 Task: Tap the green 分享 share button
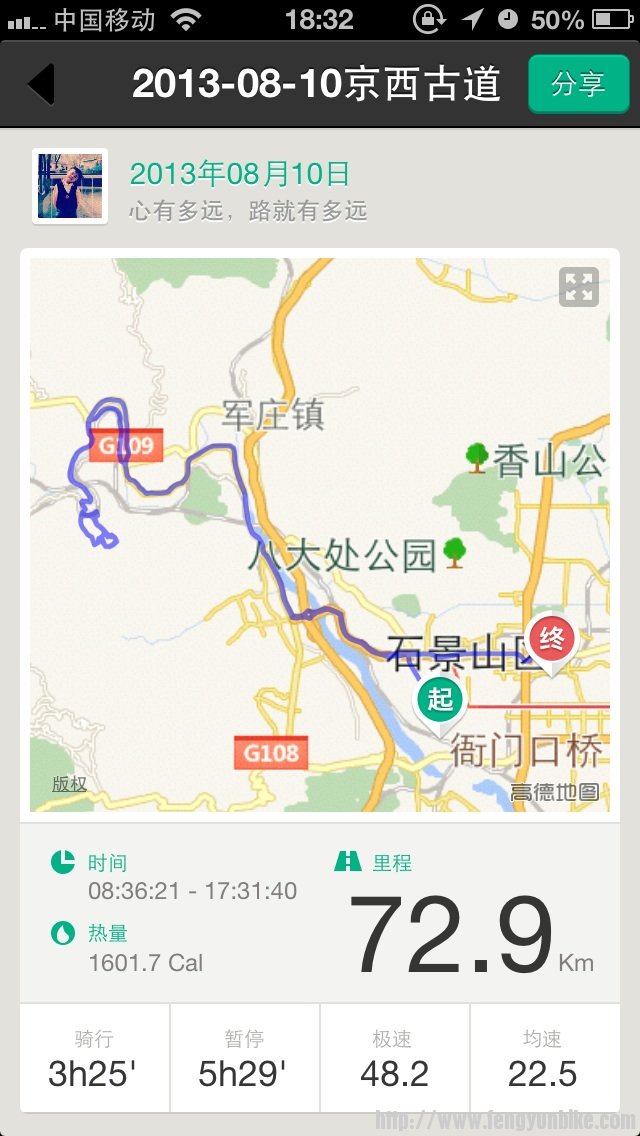(577, 84)
